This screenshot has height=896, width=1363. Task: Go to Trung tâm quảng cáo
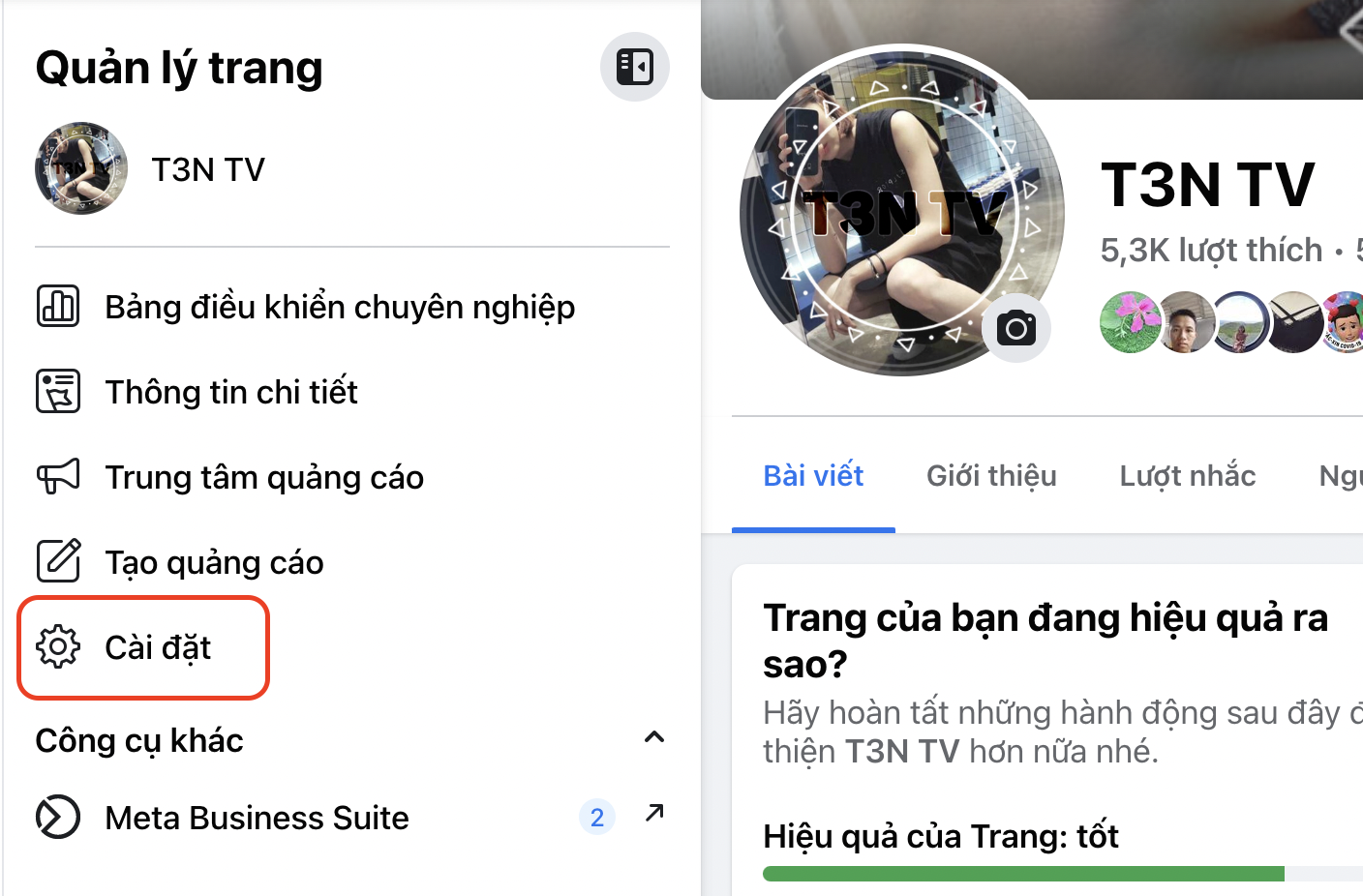263,477
